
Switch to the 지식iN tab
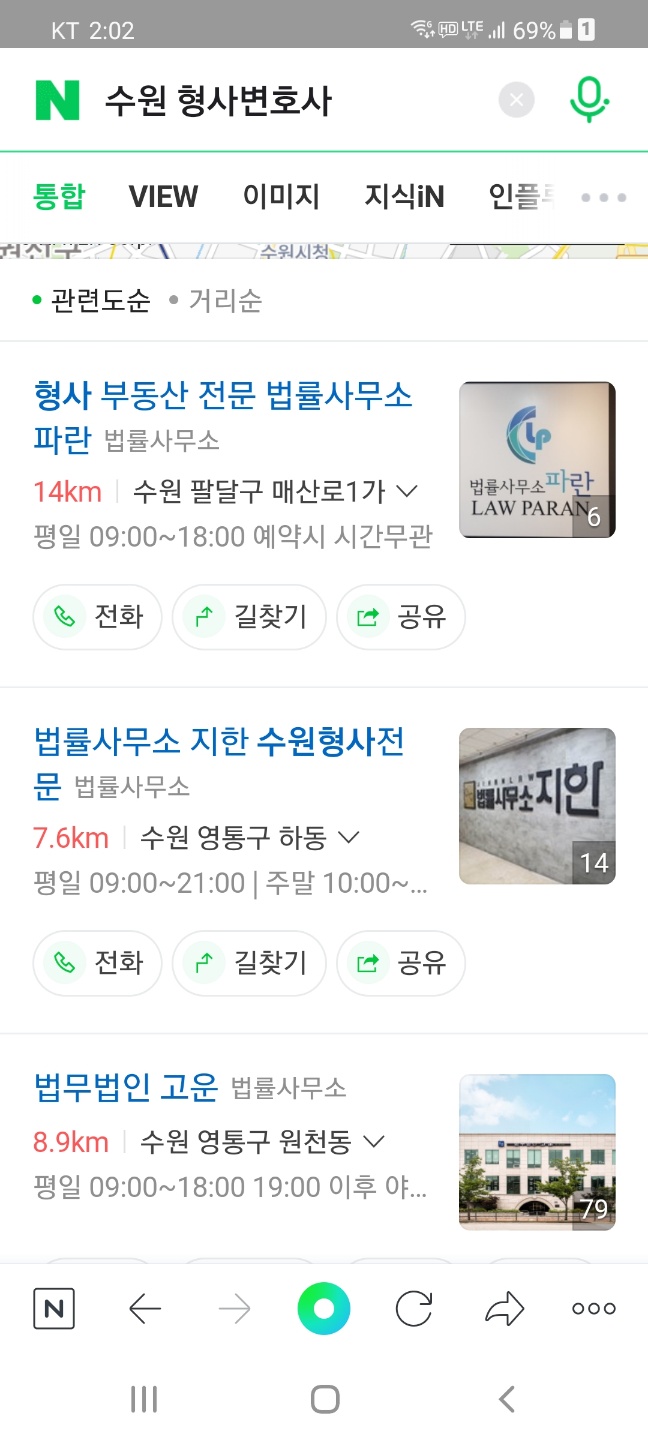tap(404, 197)
